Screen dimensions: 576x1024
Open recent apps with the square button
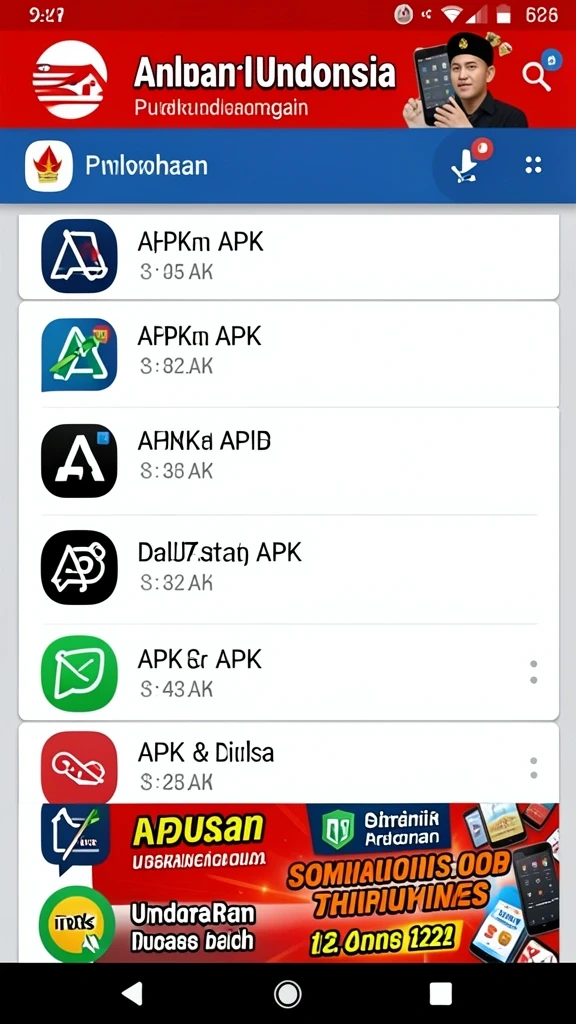click(441, 993)
